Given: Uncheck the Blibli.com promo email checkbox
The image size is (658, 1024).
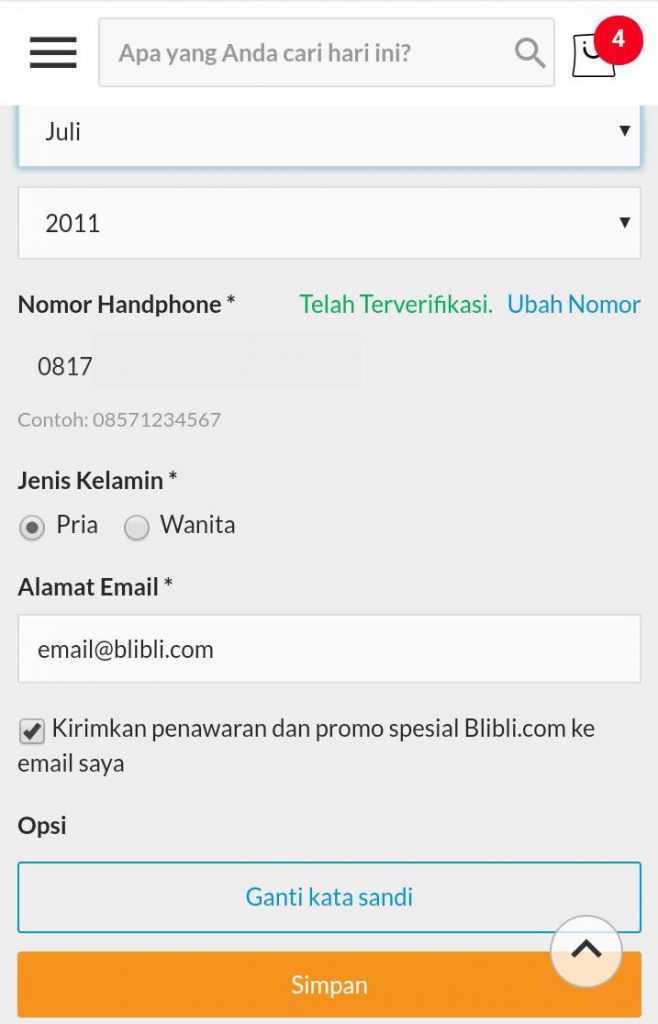Looking at the screenshot, I should [x=32, y=732].
